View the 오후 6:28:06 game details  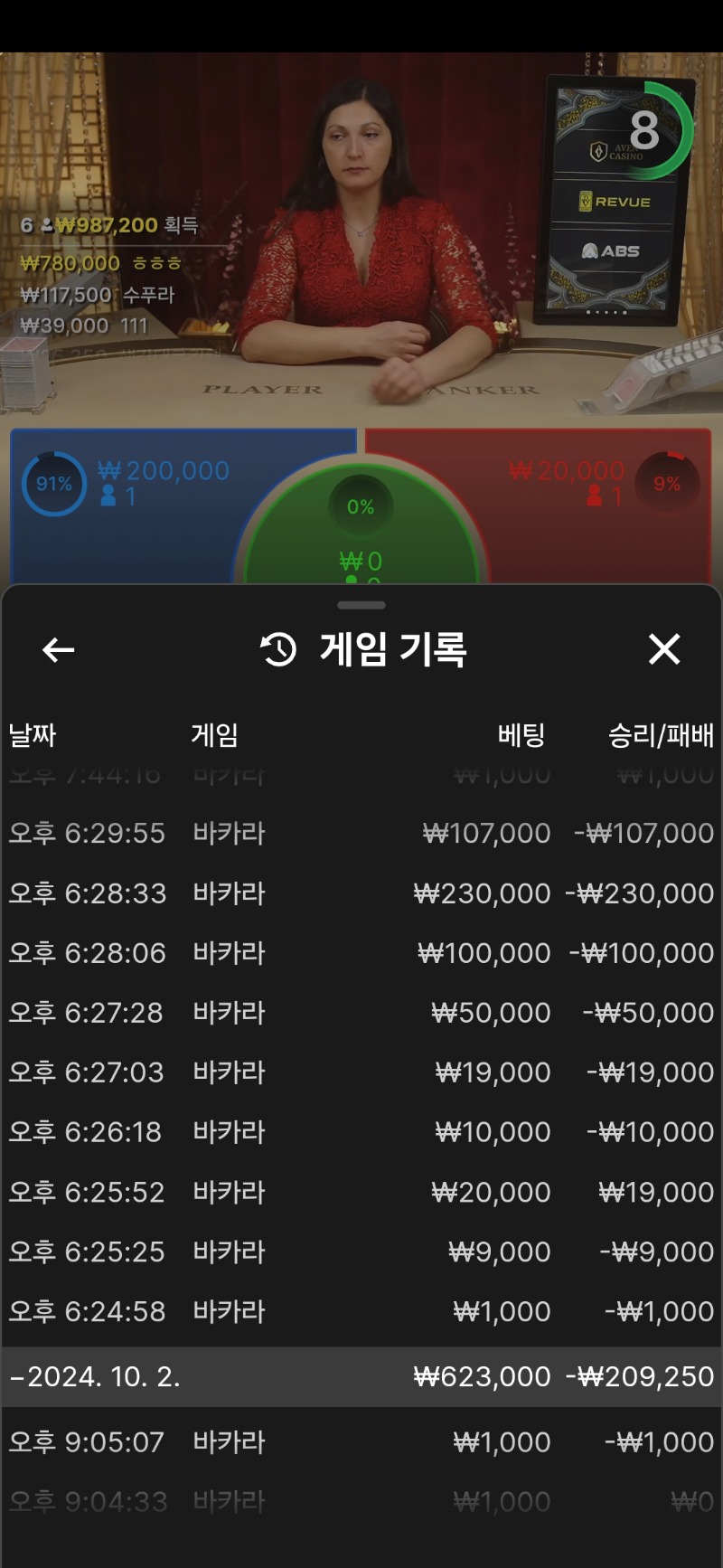click(x=361, y=953)
